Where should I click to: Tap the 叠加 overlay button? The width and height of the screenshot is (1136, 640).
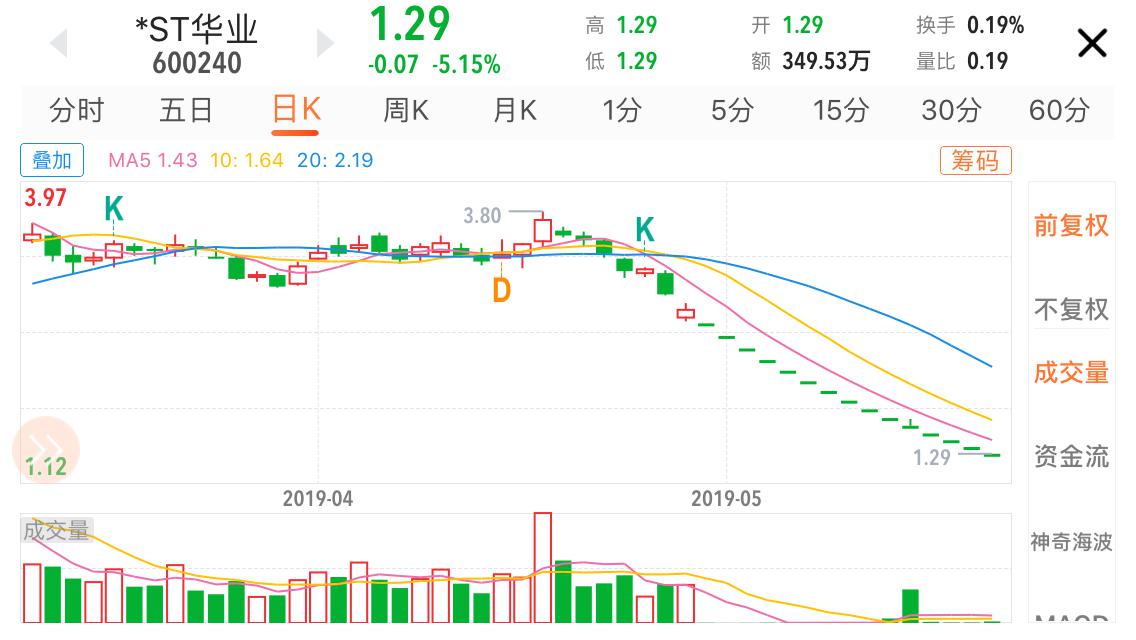click(x=52, y=160)
